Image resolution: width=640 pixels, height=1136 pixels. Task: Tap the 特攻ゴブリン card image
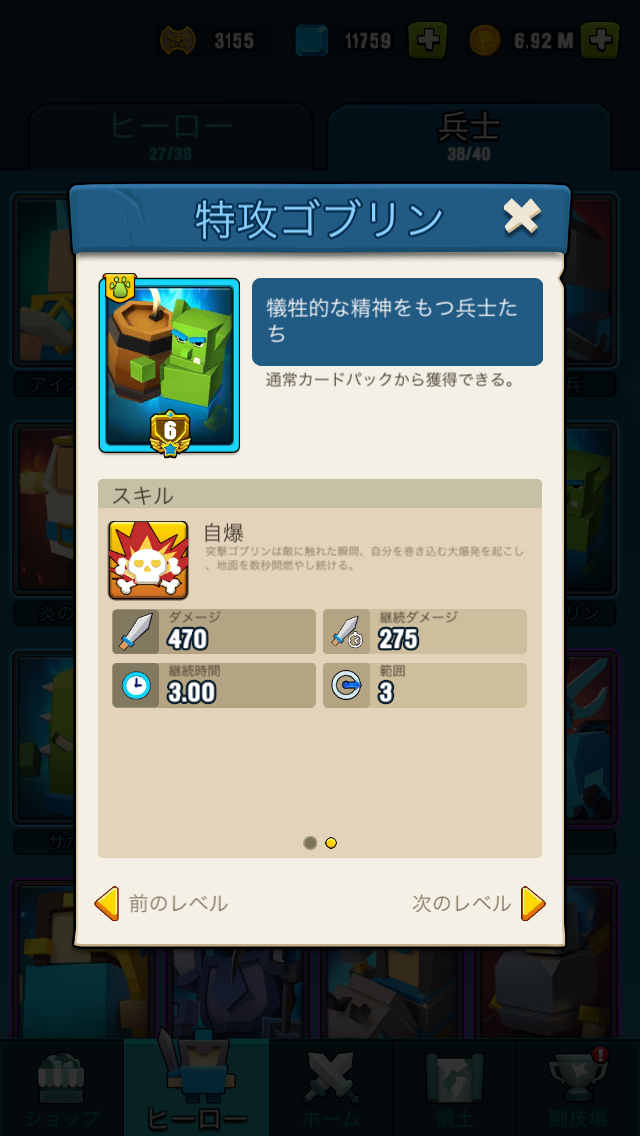click(170, 365)
